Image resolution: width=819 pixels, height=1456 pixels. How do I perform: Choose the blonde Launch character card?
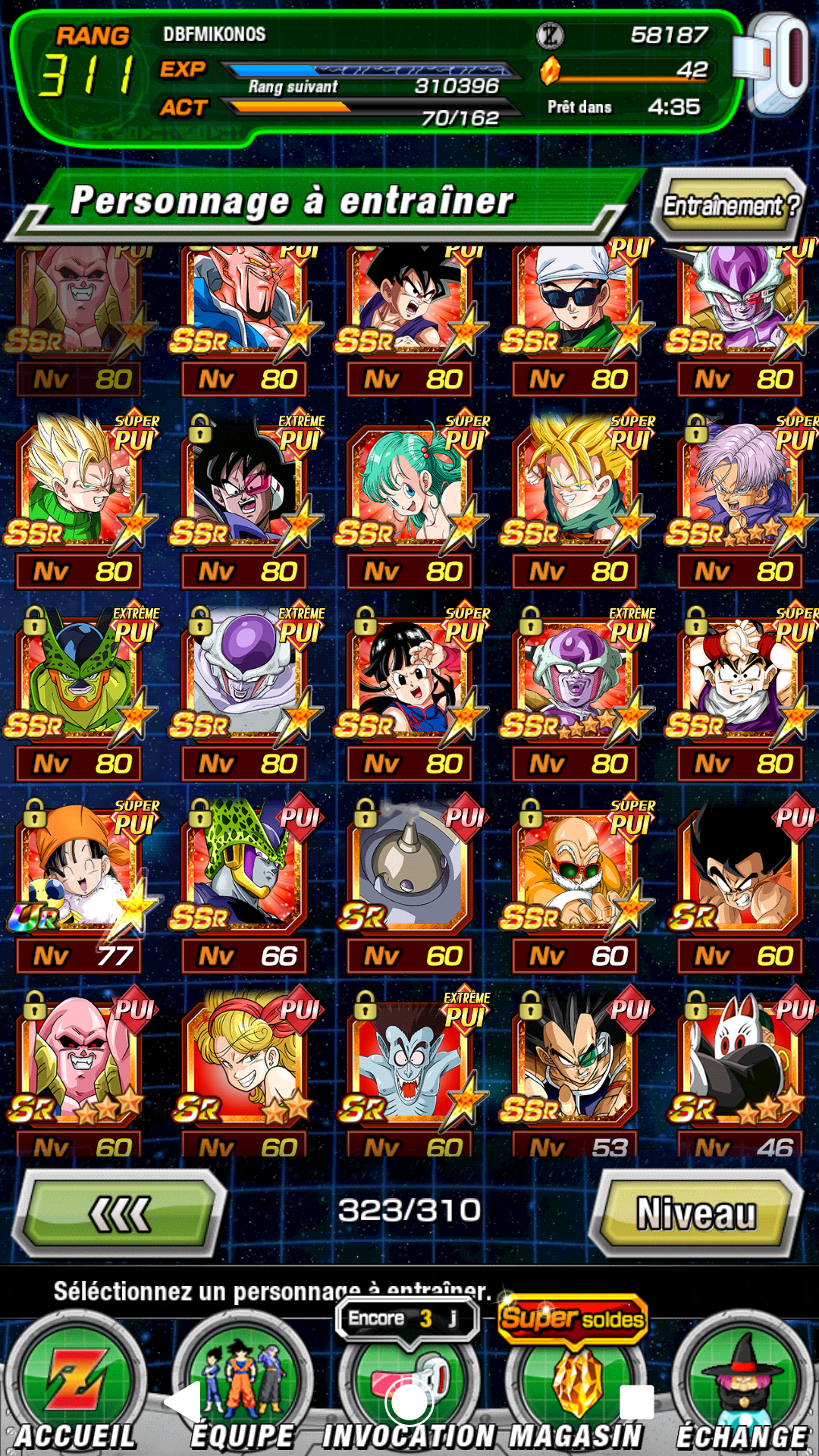(244, 1071)
